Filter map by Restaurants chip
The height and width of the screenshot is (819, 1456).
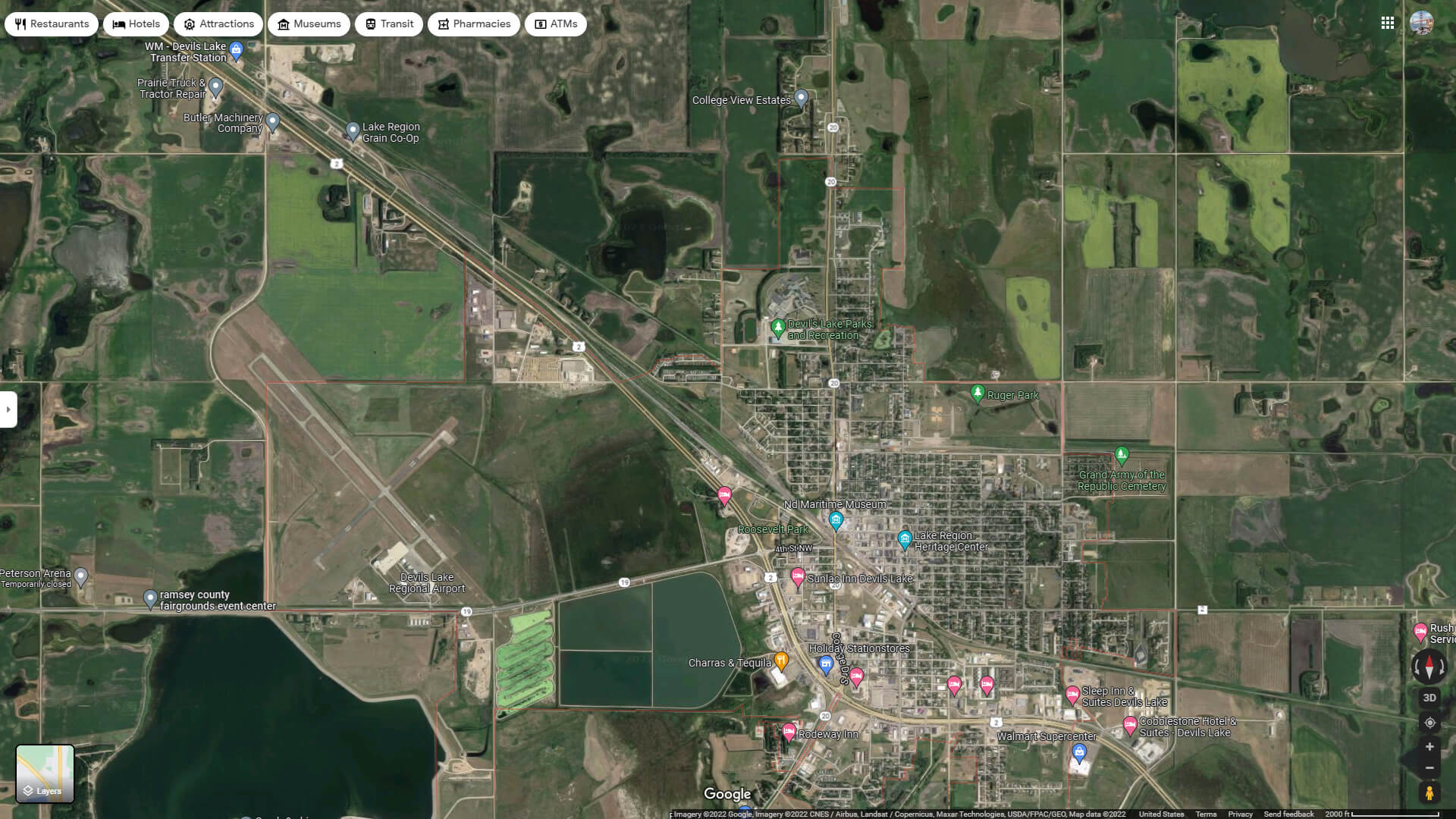tap(52, 24)
